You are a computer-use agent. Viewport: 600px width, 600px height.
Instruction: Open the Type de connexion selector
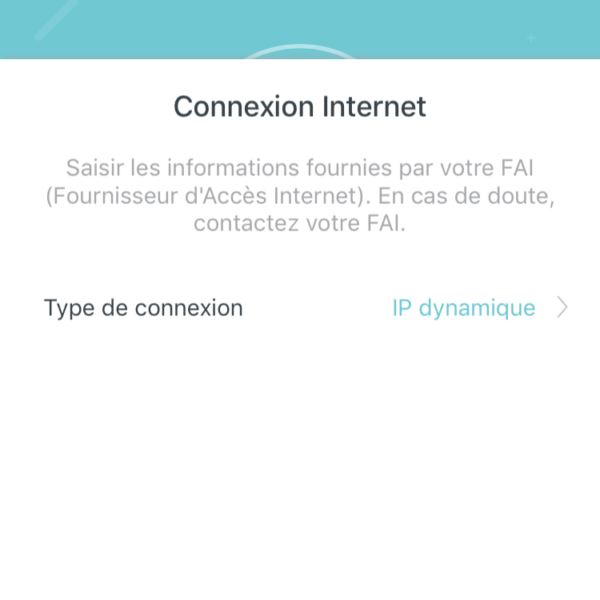point(478,308)
